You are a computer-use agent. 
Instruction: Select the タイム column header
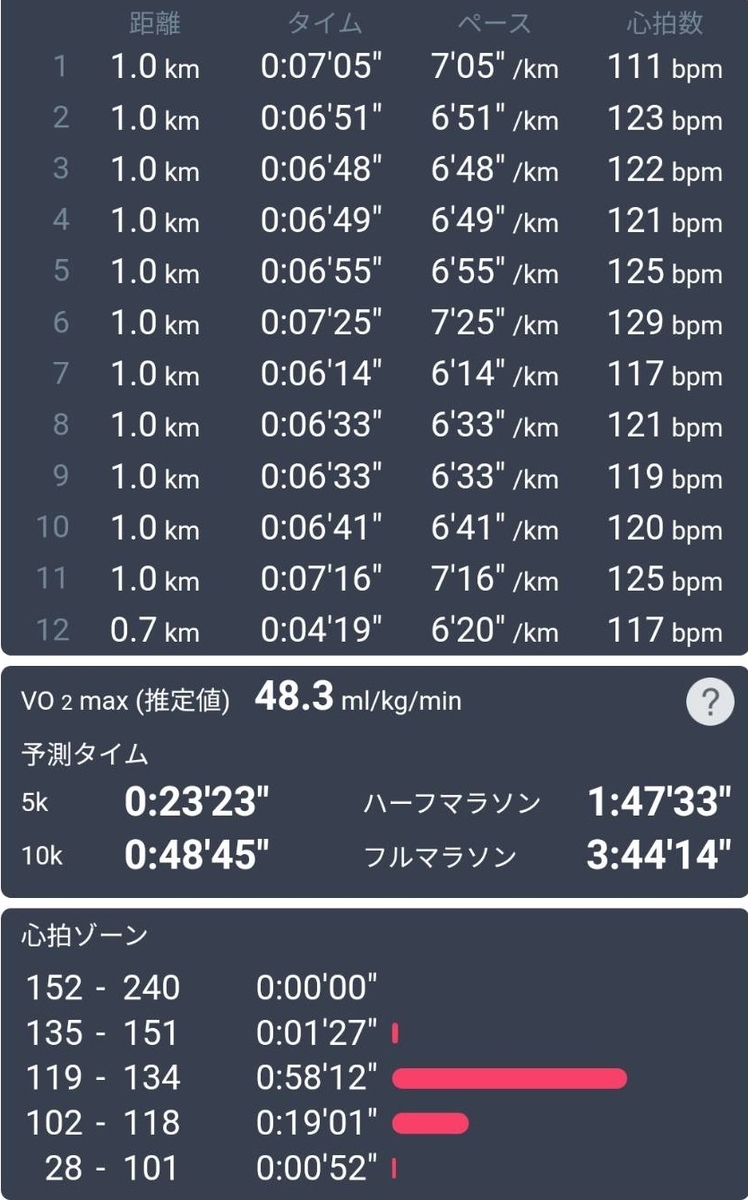pos(323,24)
